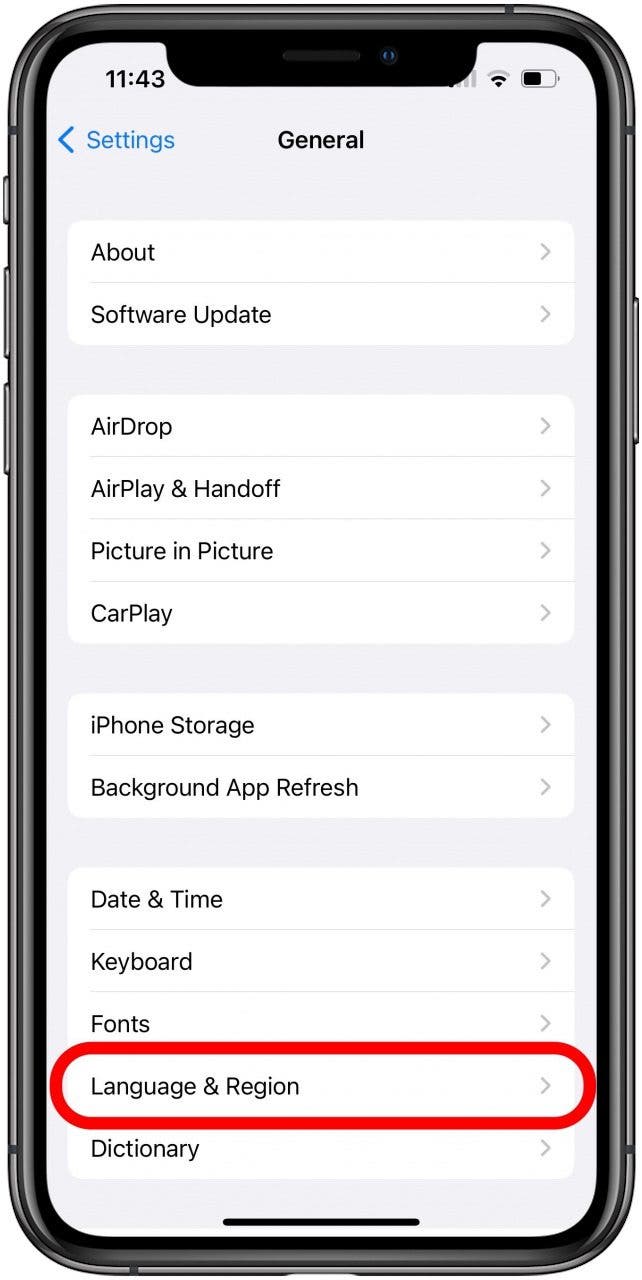Open AirPlay & Handoff
This screenshot has height=1280, width=642.
point(321,488)
